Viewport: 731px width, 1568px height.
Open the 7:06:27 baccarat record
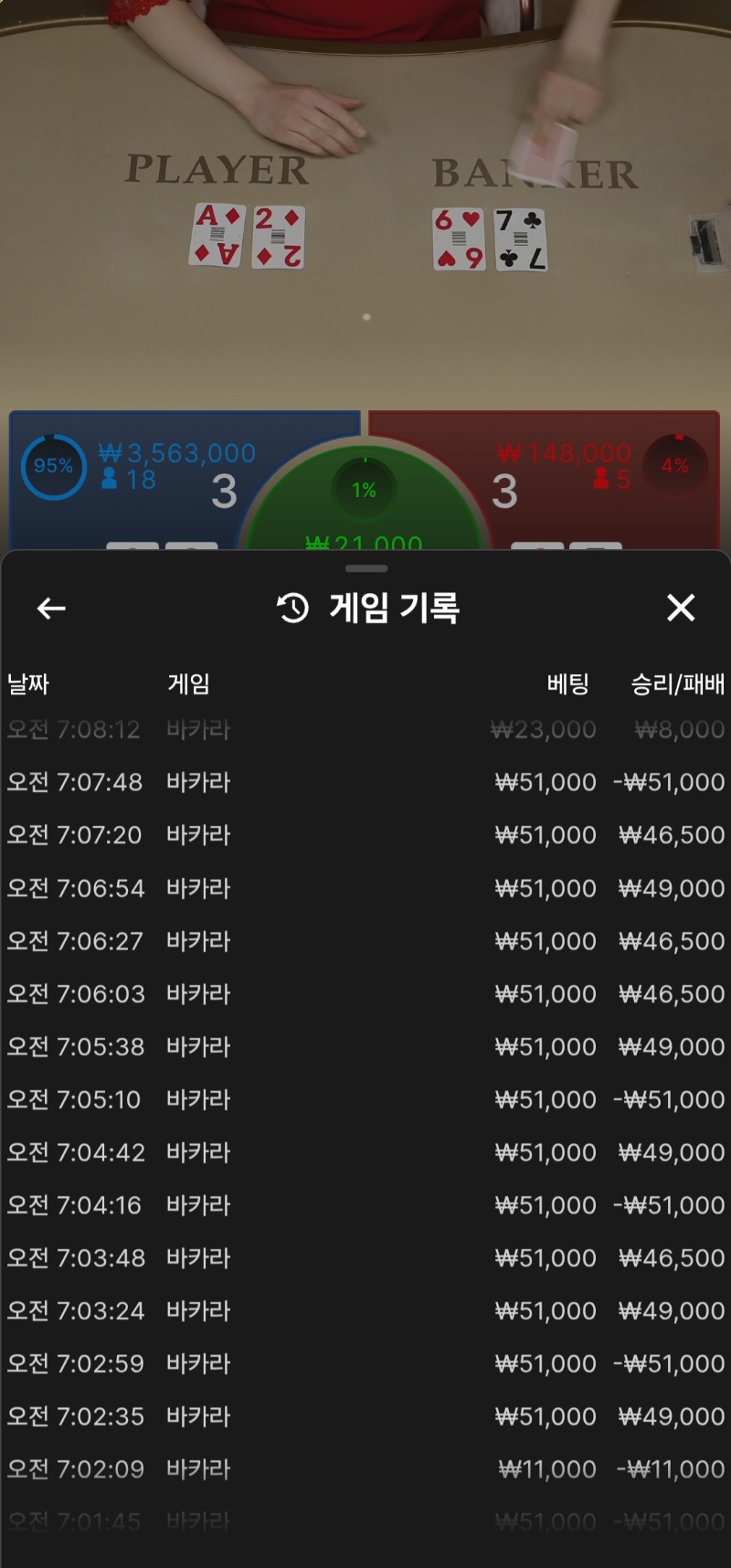pyautogui.click(x=365, y=941)
